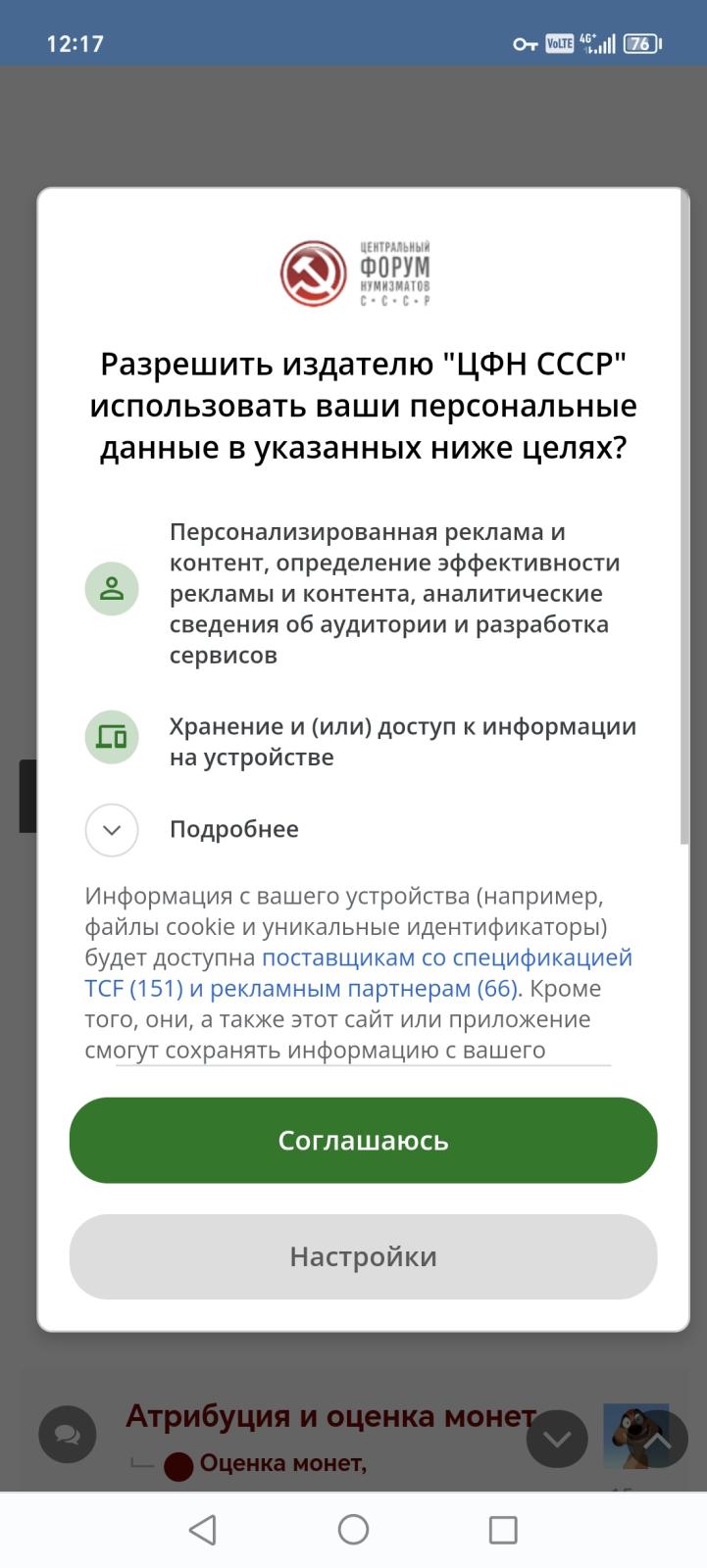Open the поставщикам со спецификацией TCF link
707x1568 pixels.
point(358,972)
